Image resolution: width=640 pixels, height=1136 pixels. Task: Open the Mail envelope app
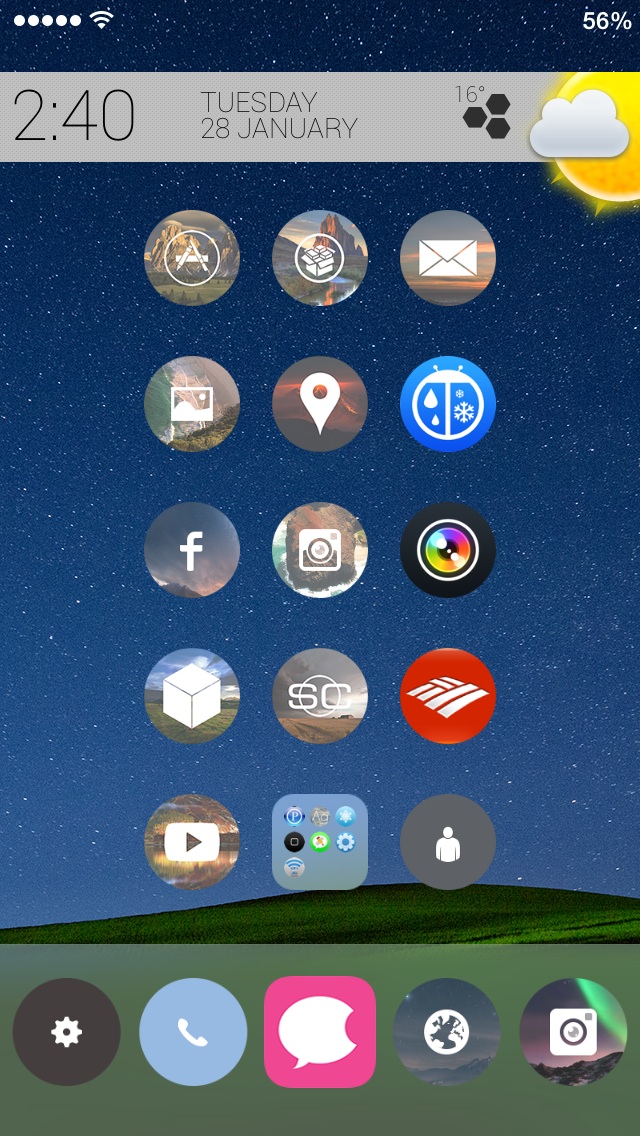point(448,258)
